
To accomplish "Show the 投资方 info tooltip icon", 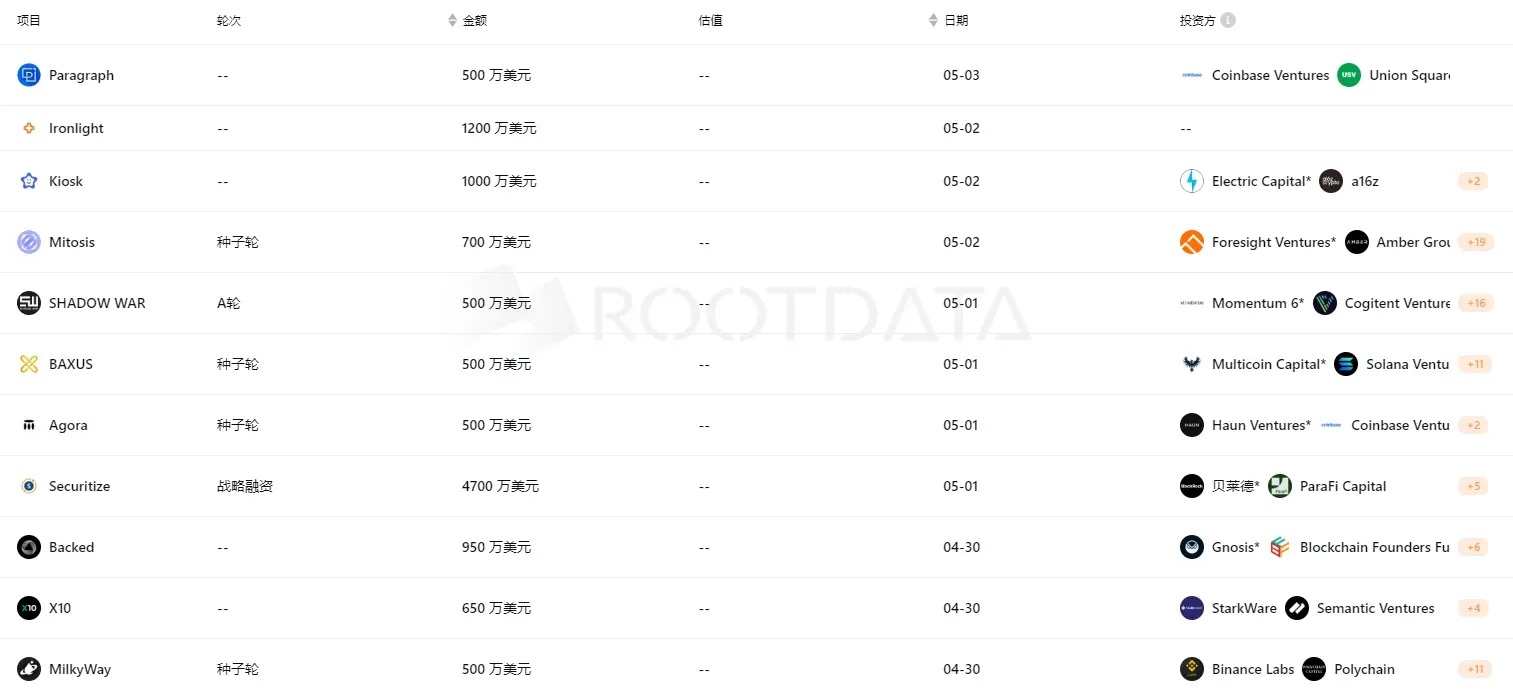I will tap(1228, 20).
